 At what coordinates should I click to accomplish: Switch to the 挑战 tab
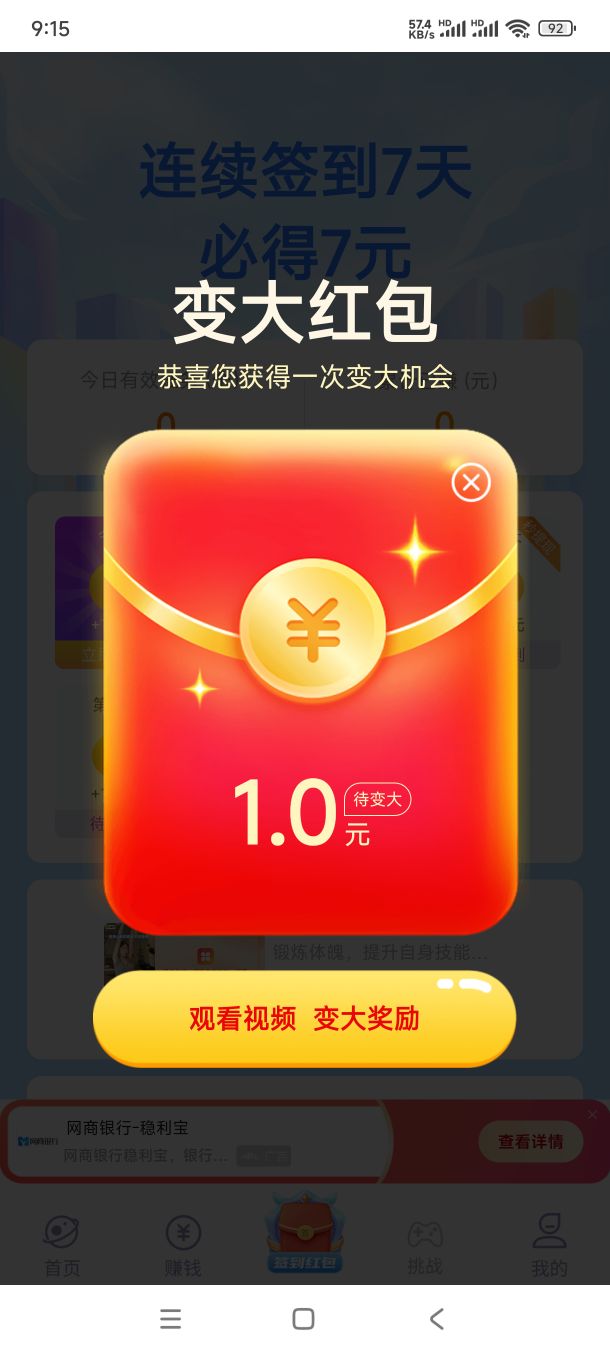425,1246
